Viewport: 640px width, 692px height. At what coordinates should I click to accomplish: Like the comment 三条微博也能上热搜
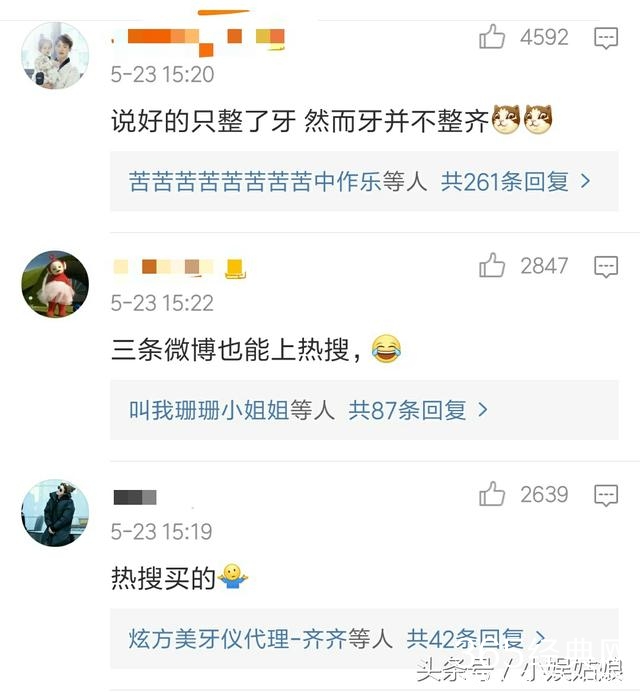(492, 265)
